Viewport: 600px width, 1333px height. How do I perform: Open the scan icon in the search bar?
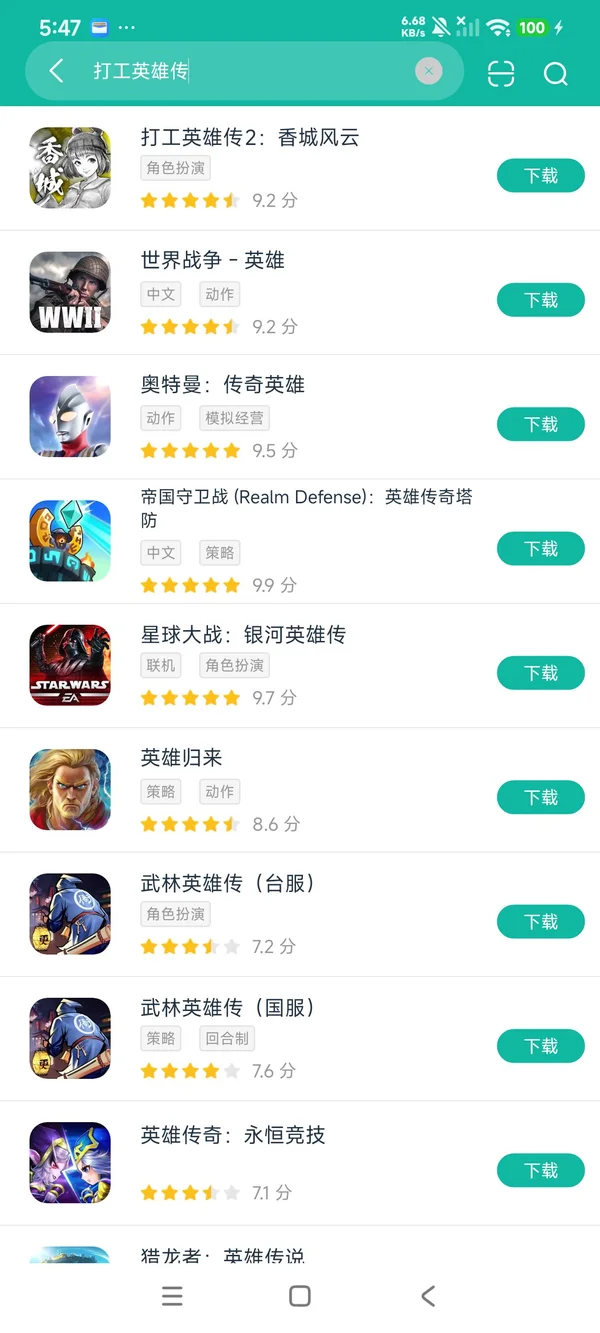coord(501,73)
